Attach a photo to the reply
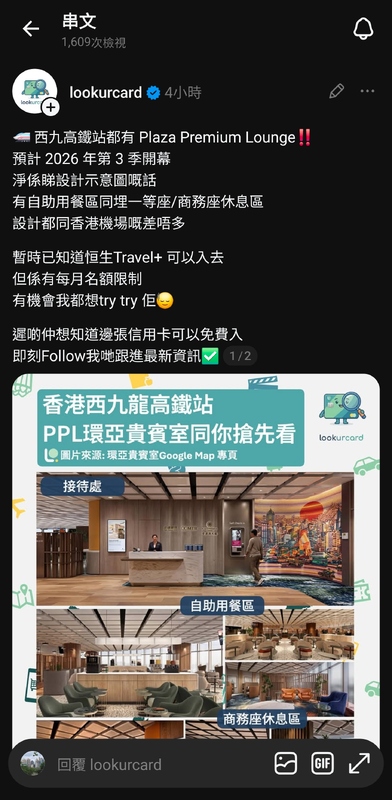Viewport: 392px width, 800px height. (286, 764)
